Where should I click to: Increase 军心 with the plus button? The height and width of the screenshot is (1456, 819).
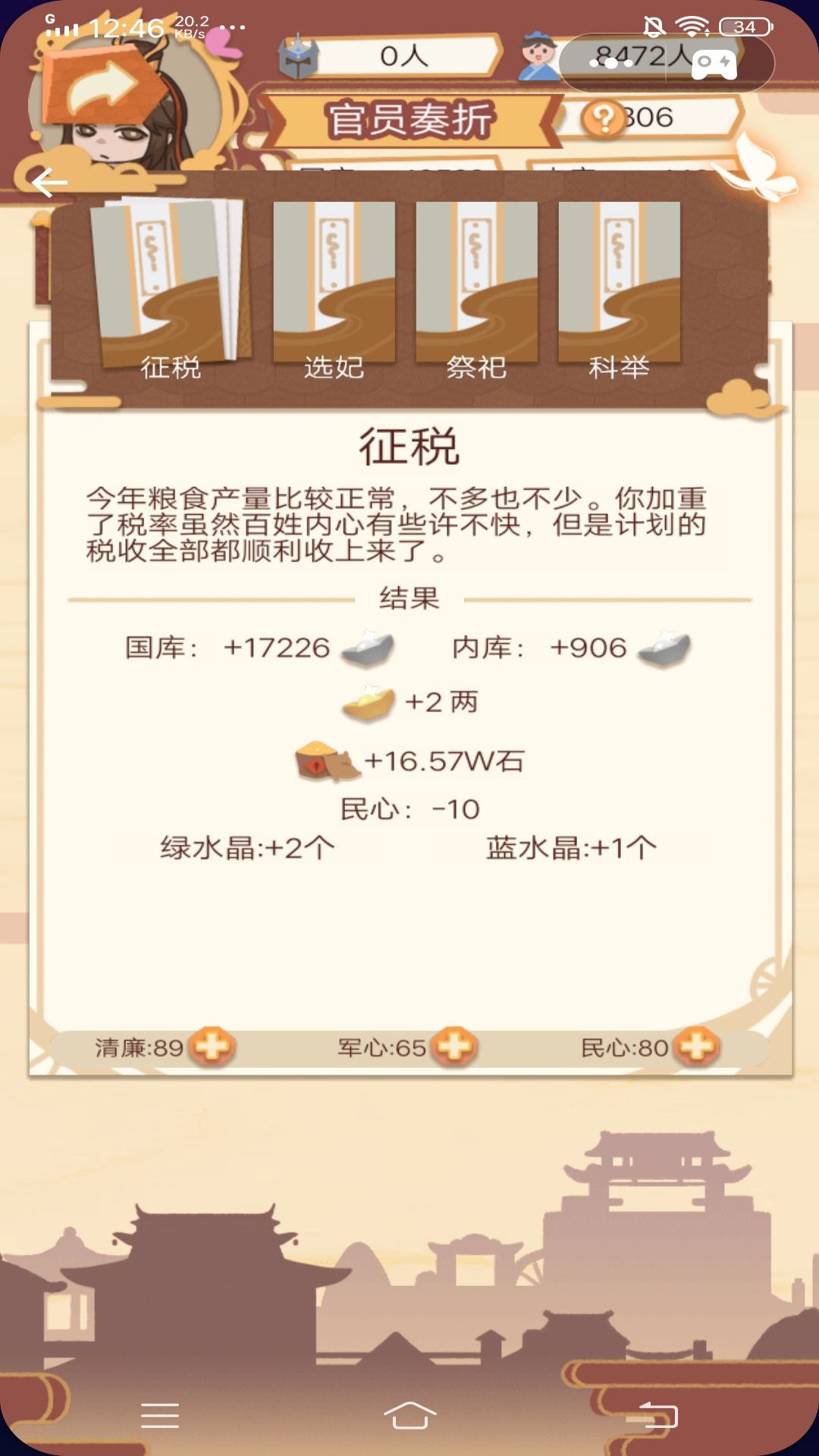tap(454, 1047)
